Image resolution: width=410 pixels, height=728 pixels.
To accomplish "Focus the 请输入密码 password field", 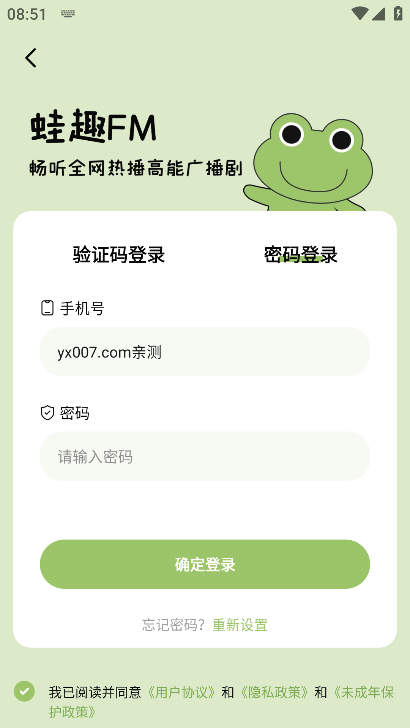I will coord(205,456).
